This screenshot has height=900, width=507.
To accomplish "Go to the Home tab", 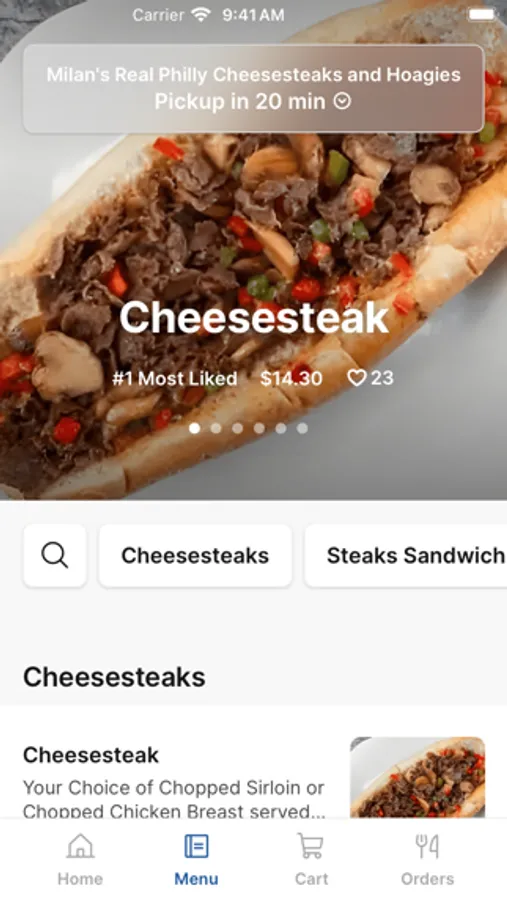I will [80, 859].
